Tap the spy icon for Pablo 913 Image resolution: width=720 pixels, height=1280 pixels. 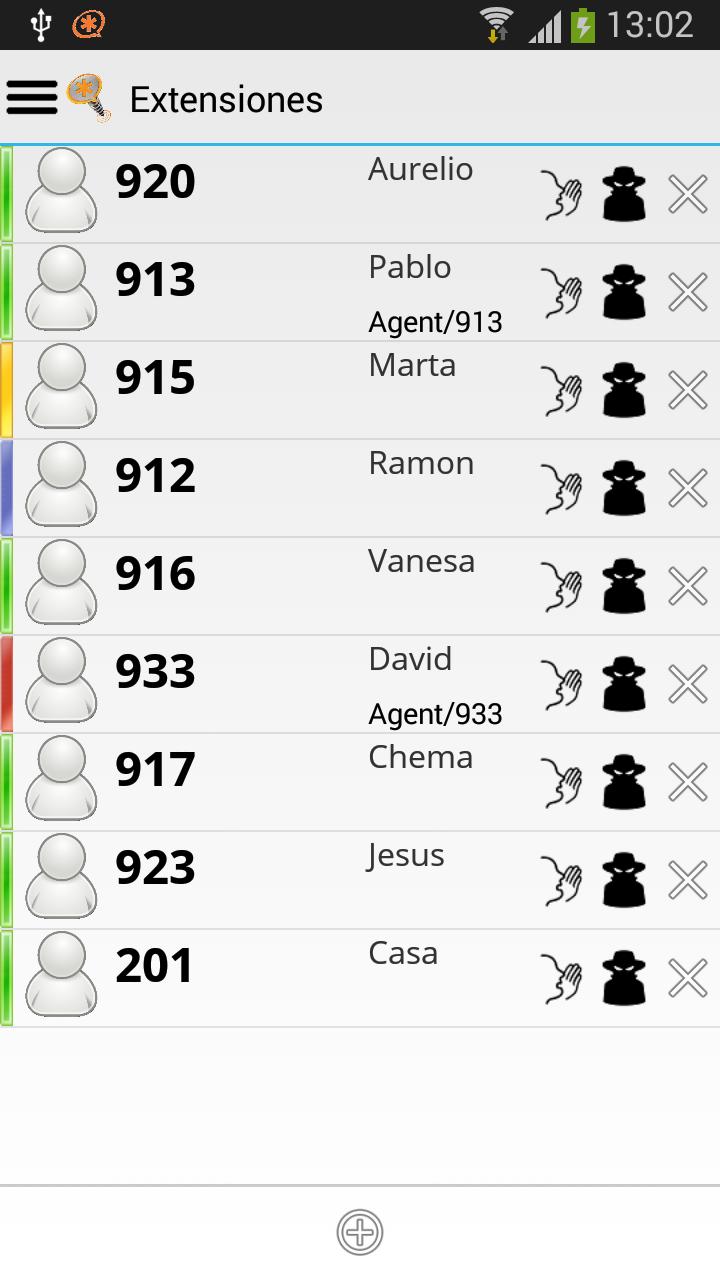point(624,292)
